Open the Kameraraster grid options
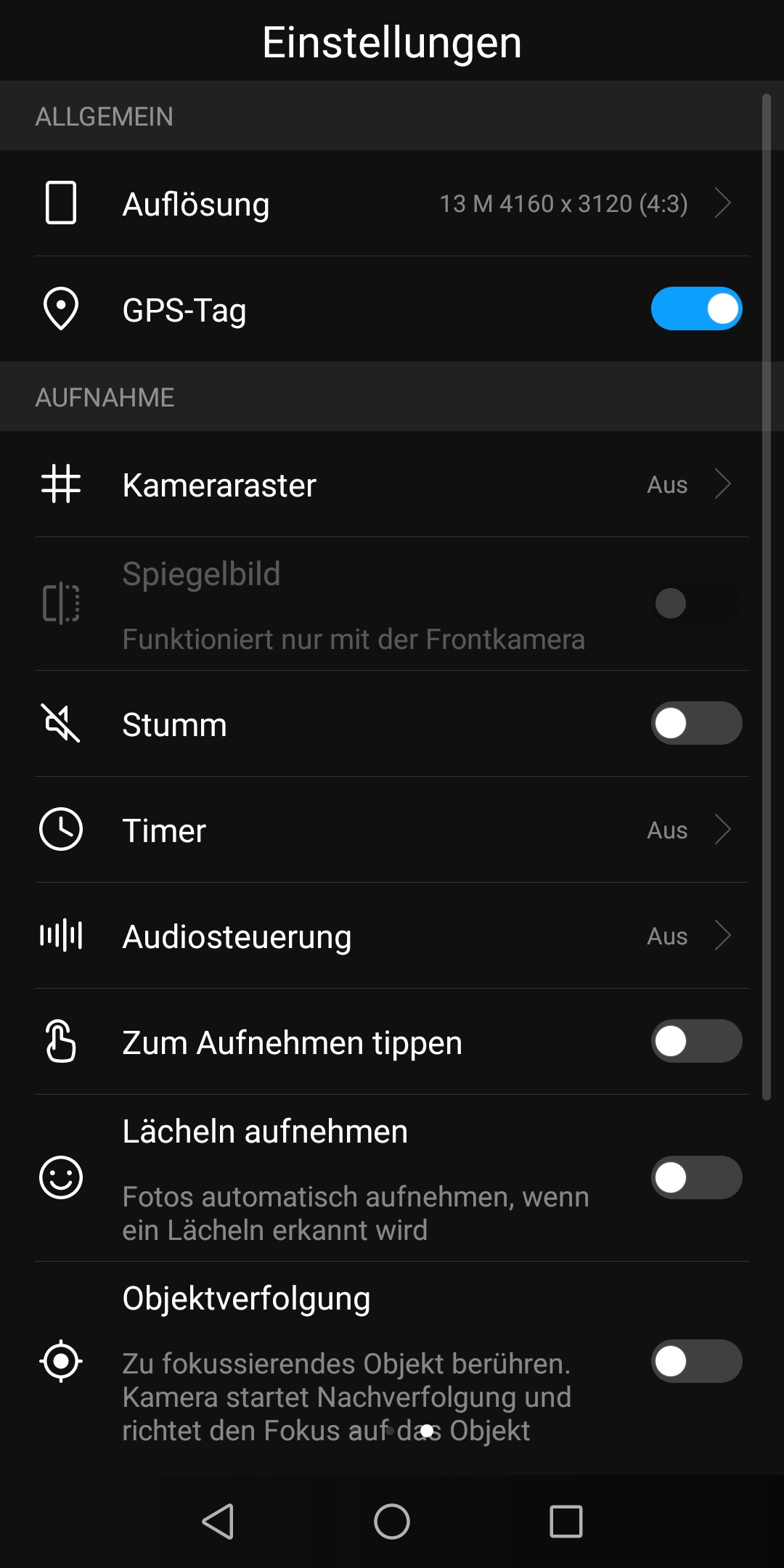This screenshot has width=784, height=1568. pos(392,484)
